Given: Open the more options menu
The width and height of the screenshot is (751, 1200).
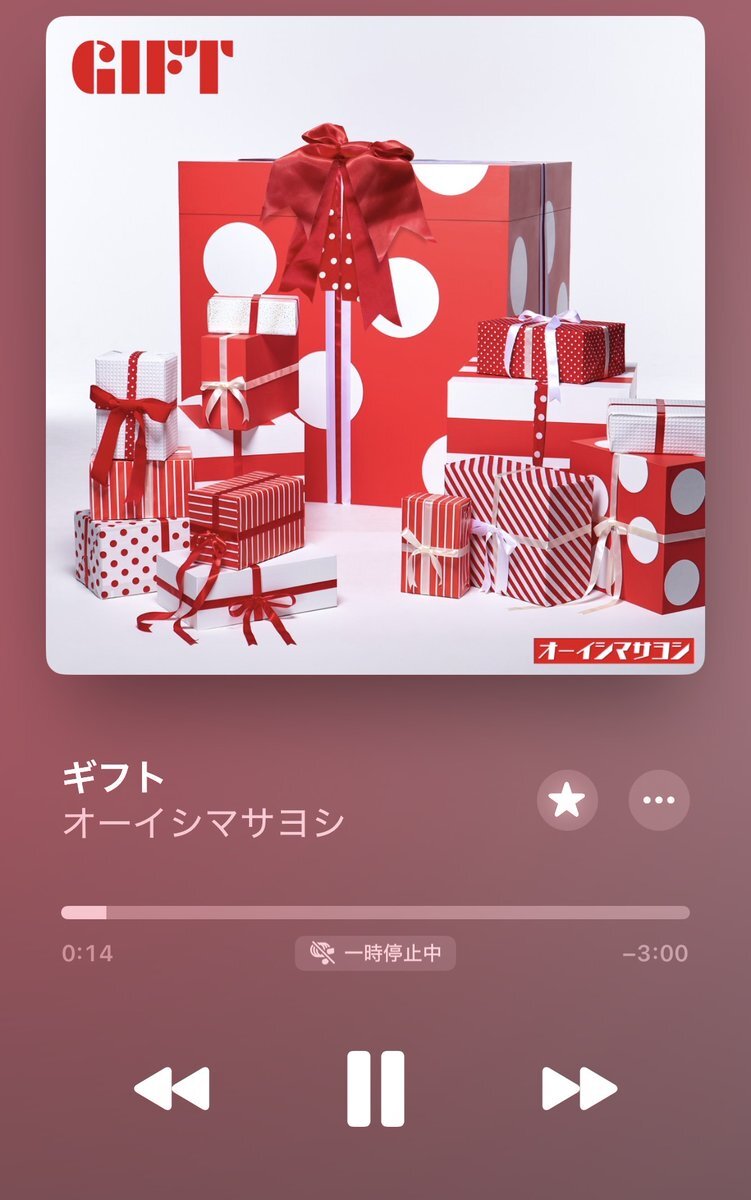Looking at the screenshot, I should coord(659,800).
